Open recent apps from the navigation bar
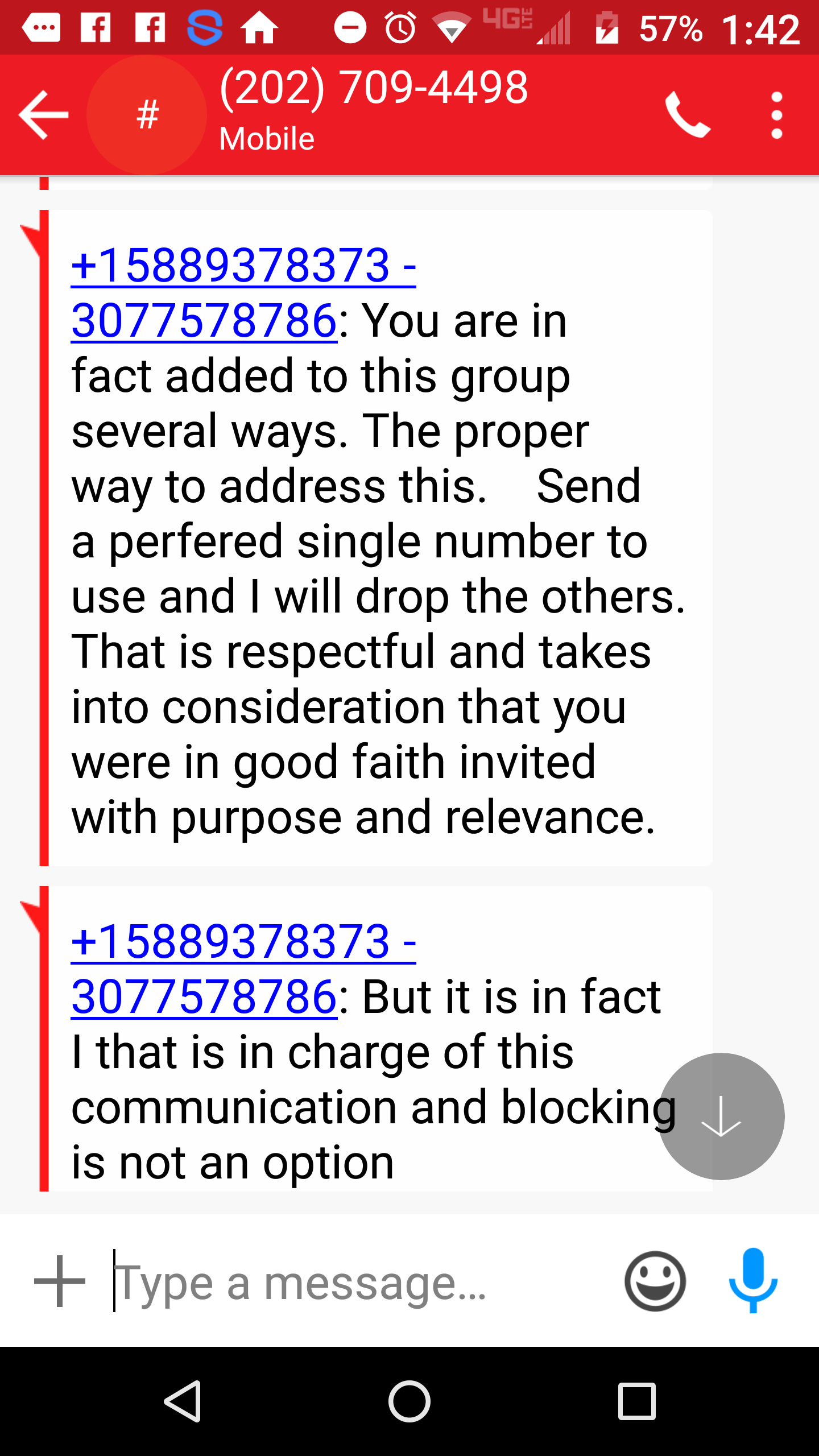Screen dimensions: 819x1456 point(636,1401)
